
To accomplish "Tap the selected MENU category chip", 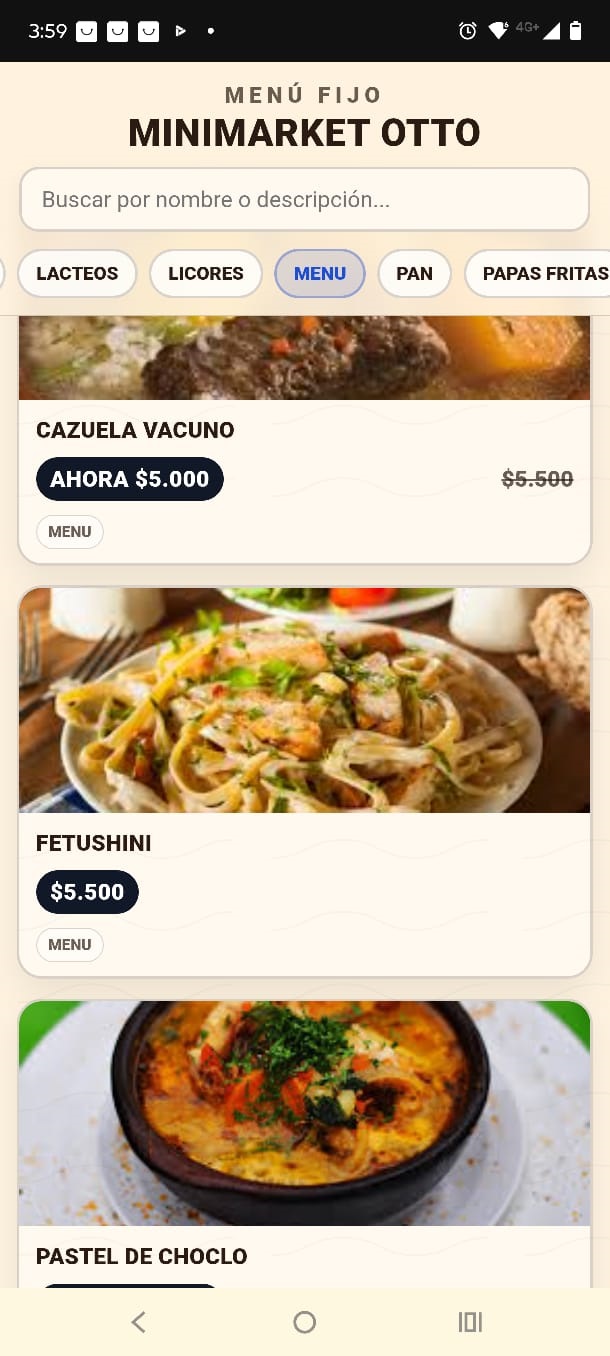I will point(320,274).
